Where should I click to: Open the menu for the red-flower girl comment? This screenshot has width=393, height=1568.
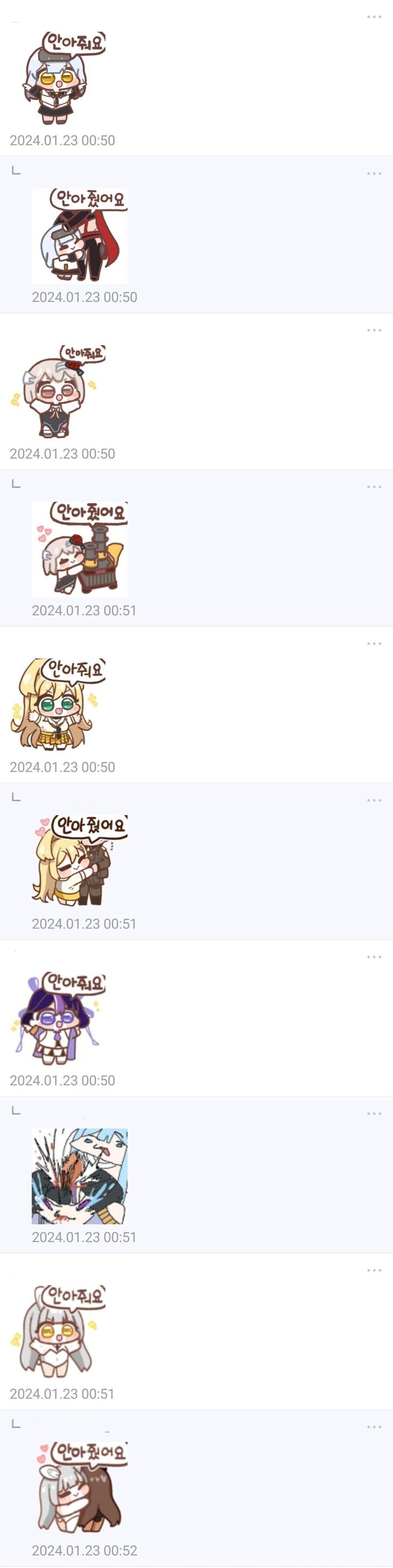coord(373,331)
